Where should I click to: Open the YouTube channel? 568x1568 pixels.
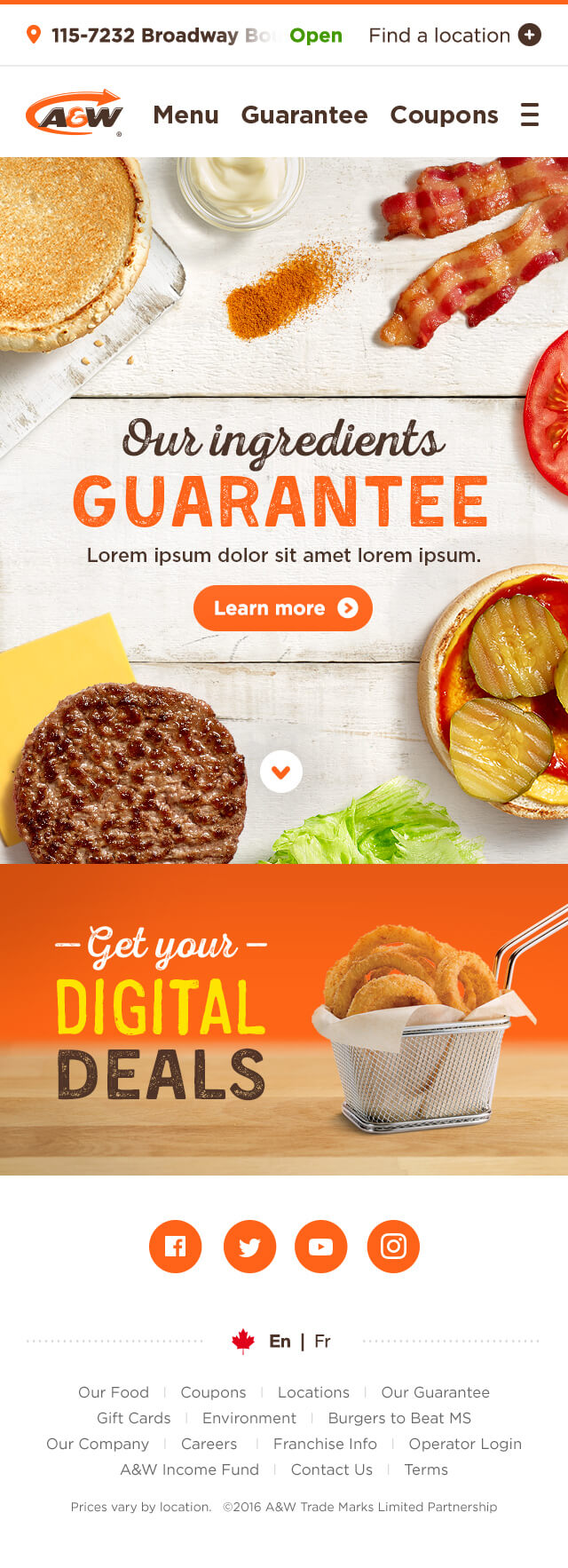(x=320, y=1247)
